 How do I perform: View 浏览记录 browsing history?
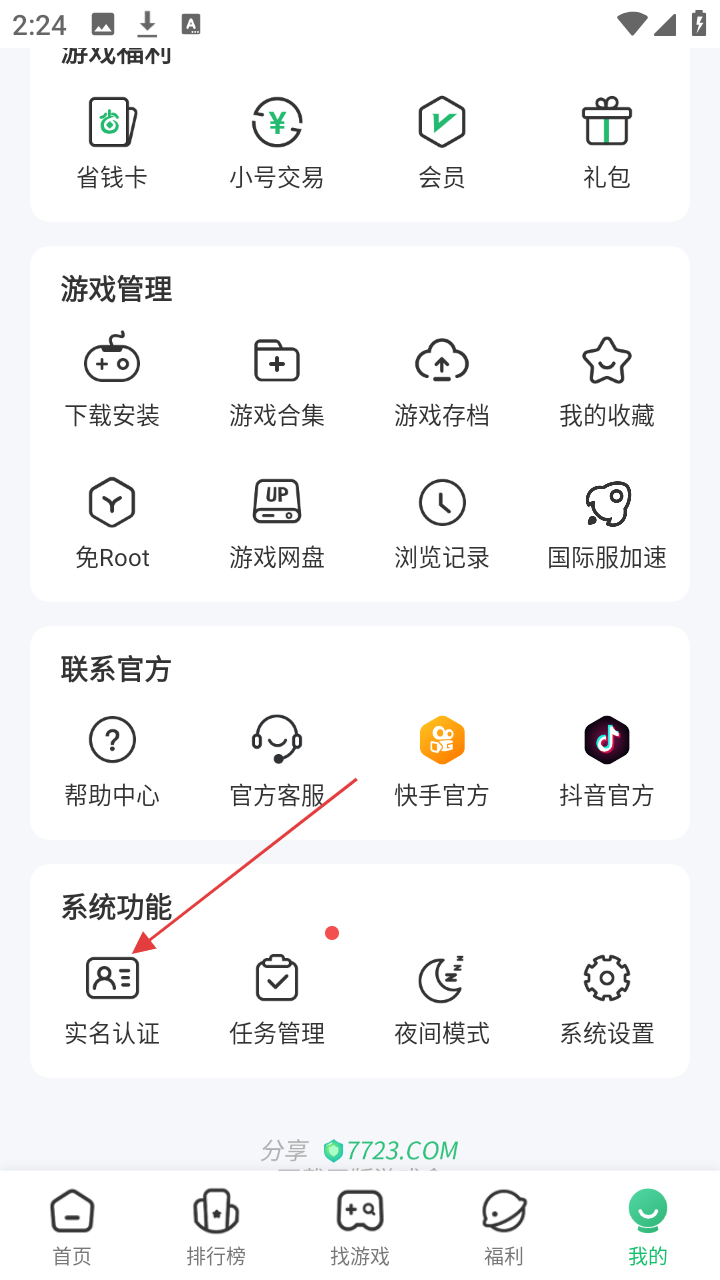[441, 522]
